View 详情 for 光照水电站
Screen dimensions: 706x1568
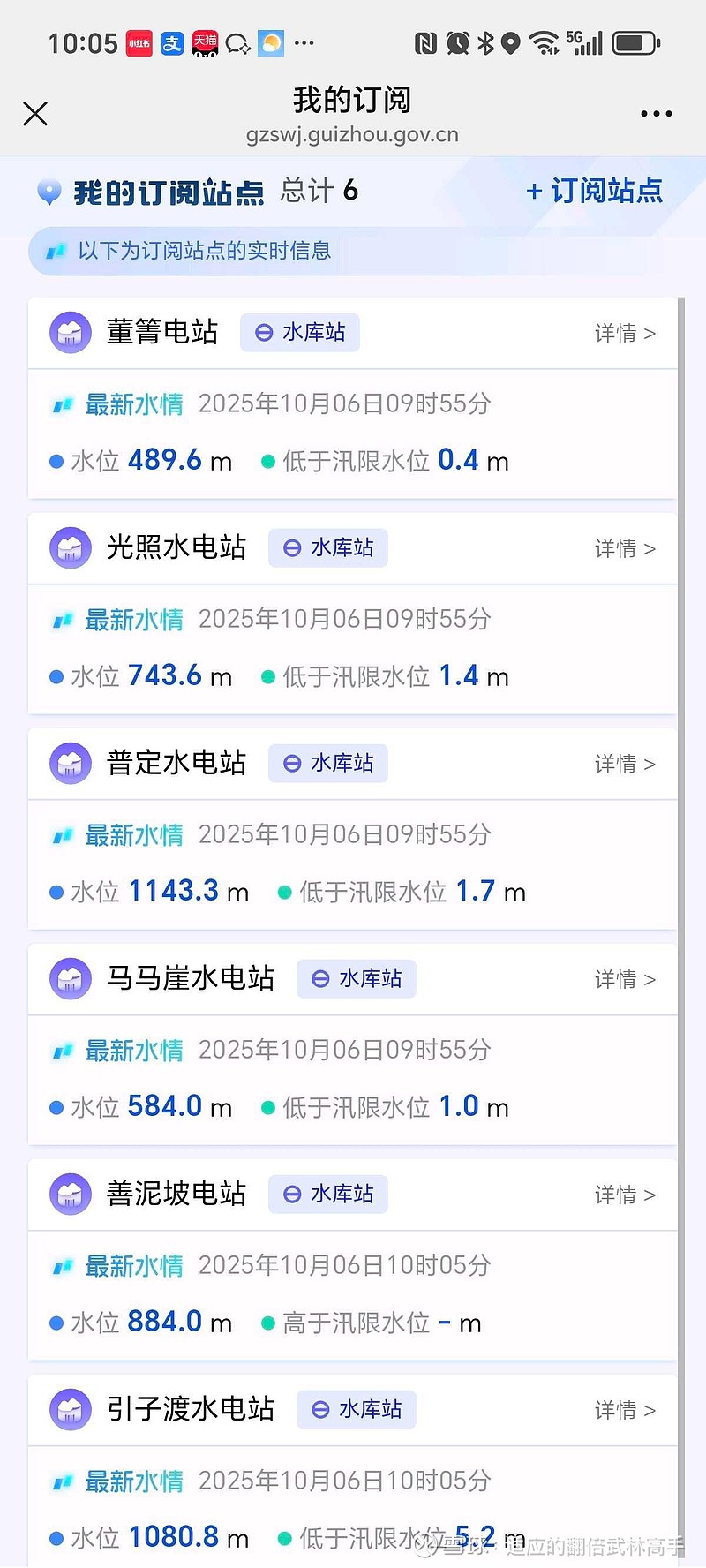625,549
